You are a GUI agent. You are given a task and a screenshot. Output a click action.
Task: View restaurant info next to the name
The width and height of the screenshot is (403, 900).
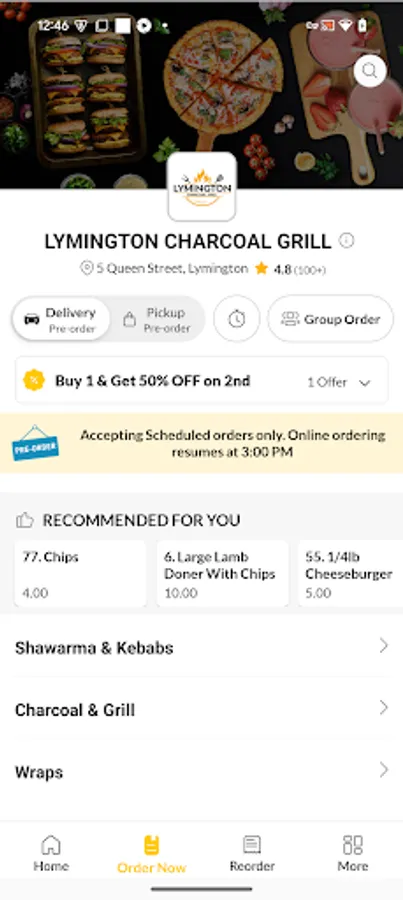click(346, 240)
